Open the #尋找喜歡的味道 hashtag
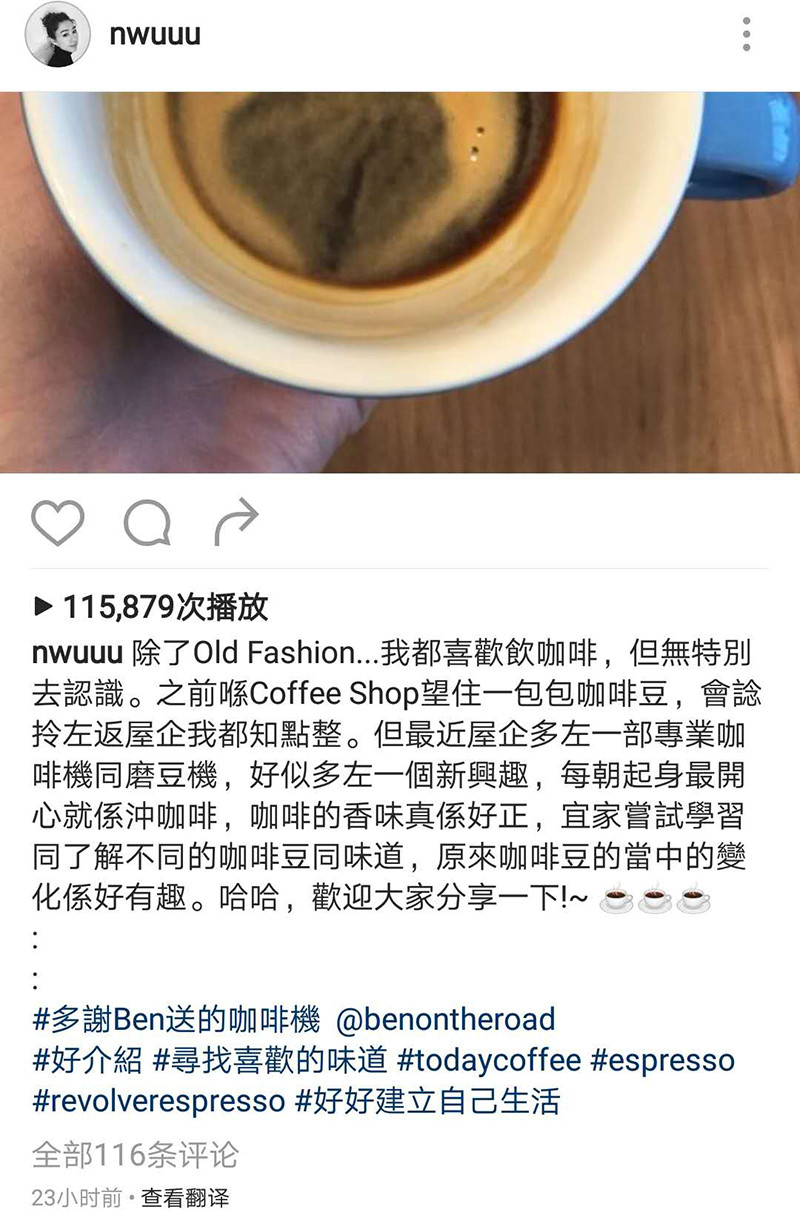The image size is (800, 1221). 269,1061
